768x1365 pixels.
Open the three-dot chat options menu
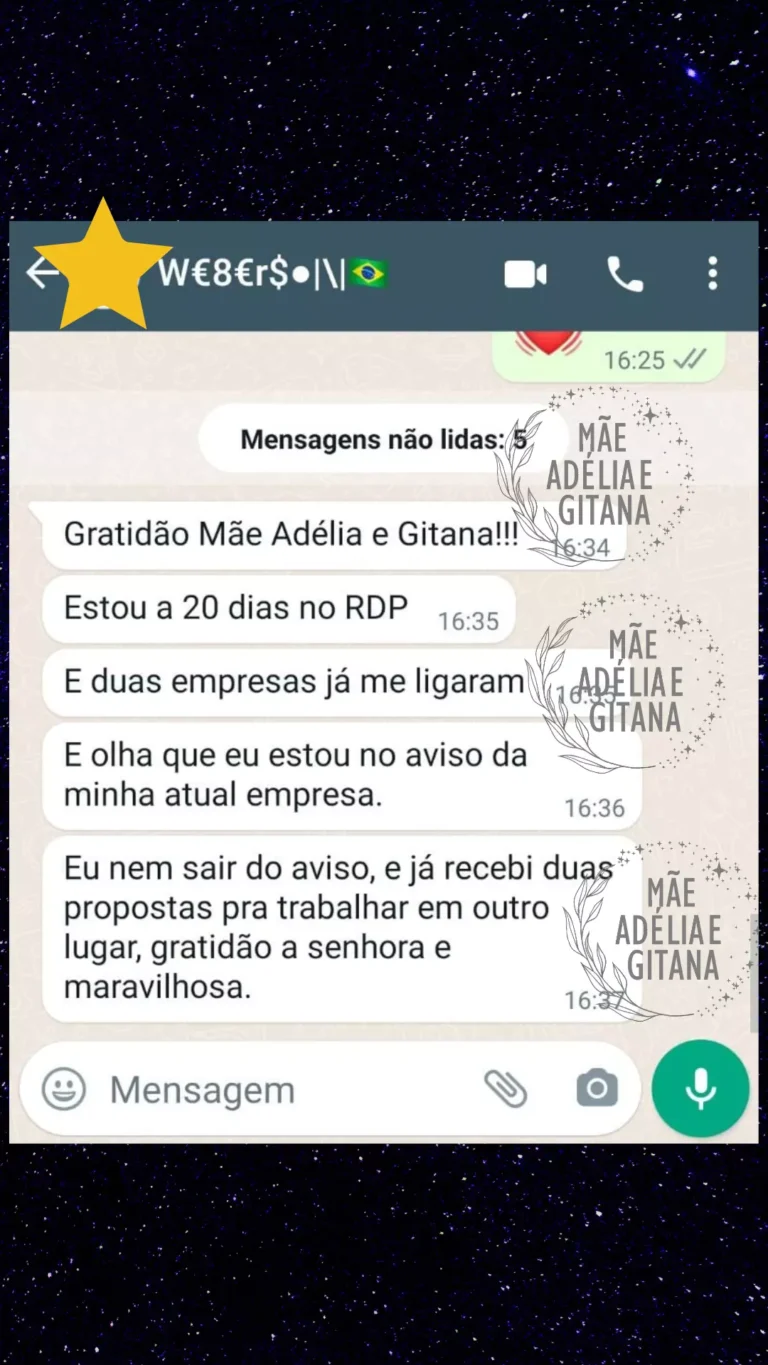(712, 273)
